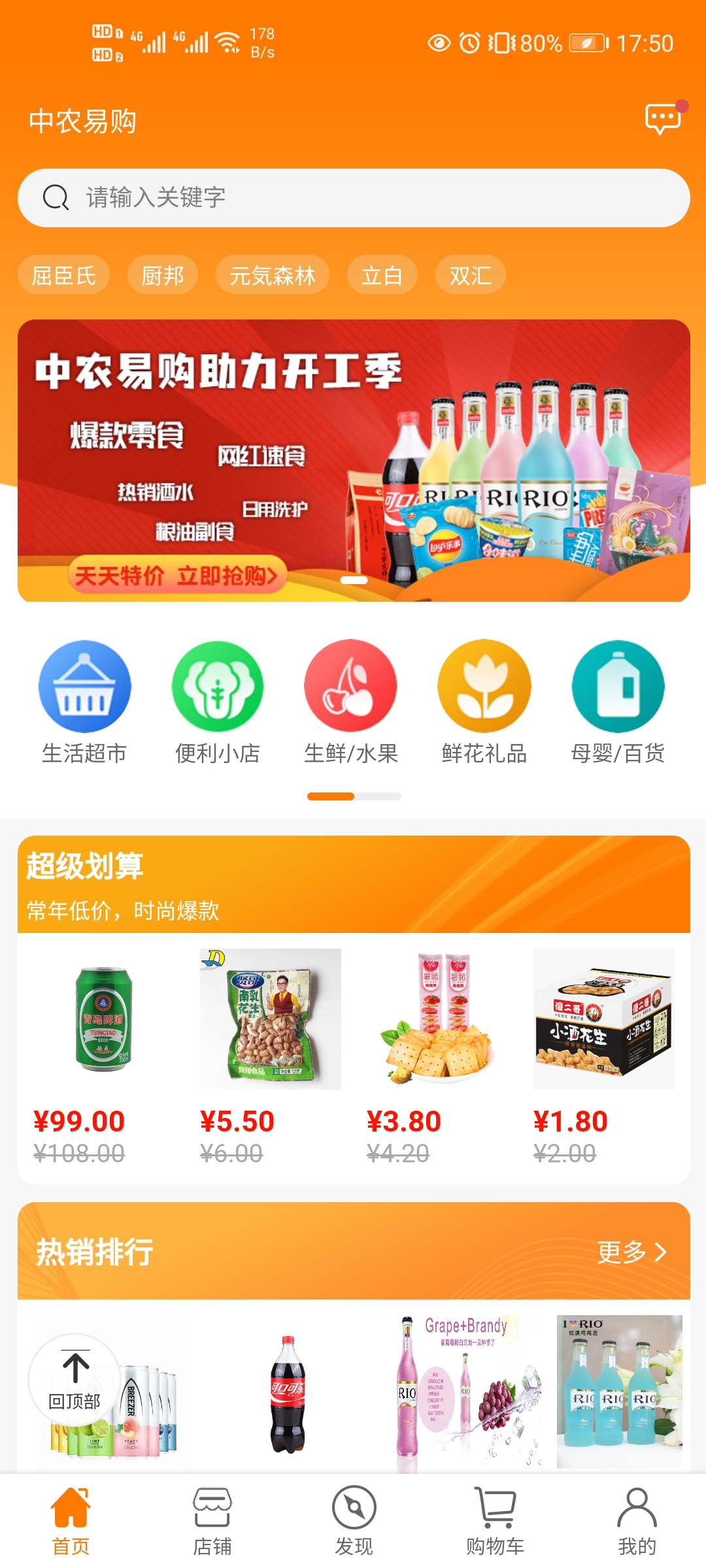The height and width of the screenshot is (1568, 706).
Task: Open the messages chat icon
Action: (663, 119)
